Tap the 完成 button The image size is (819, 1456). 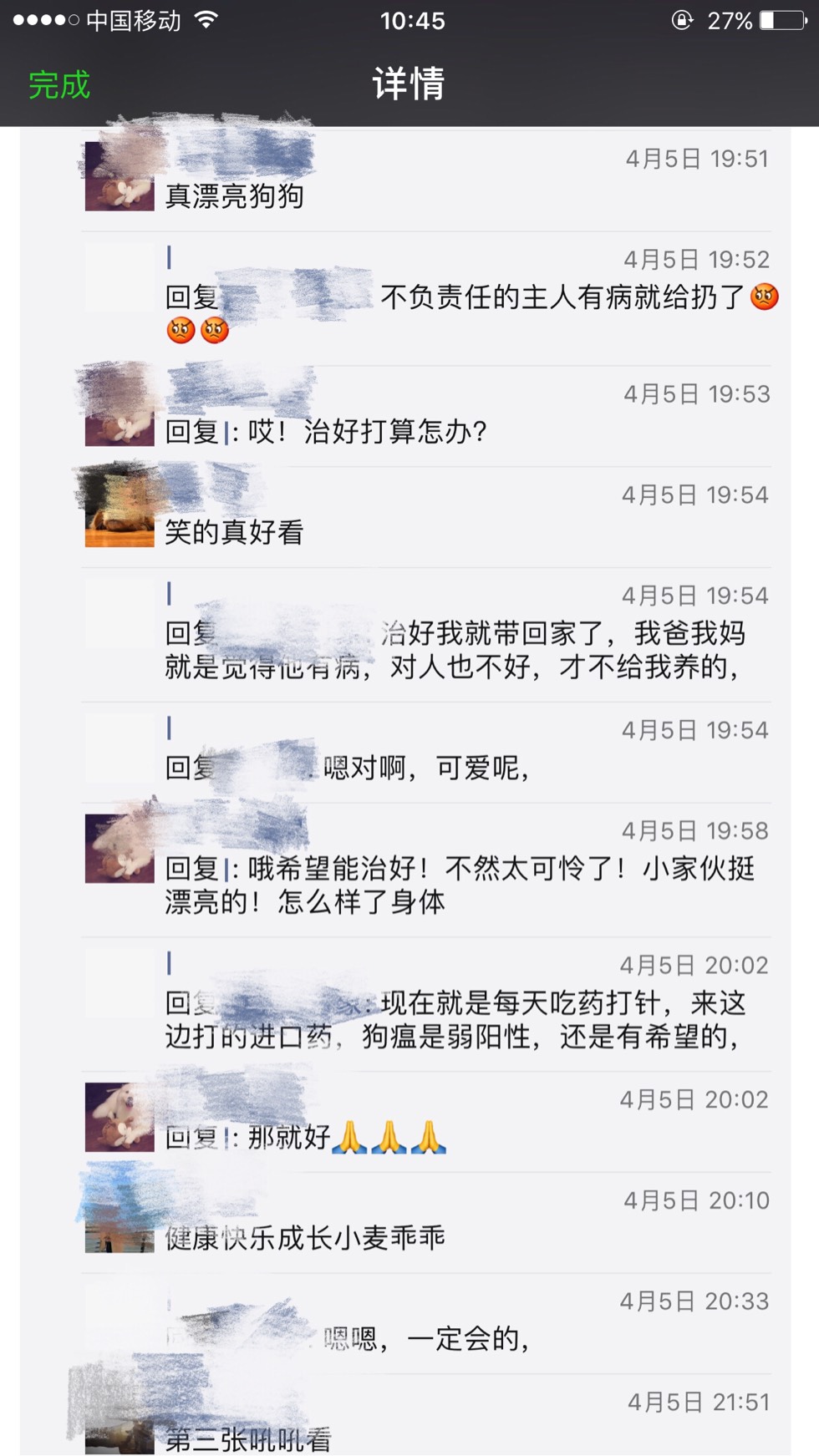[x=58, y=85]
